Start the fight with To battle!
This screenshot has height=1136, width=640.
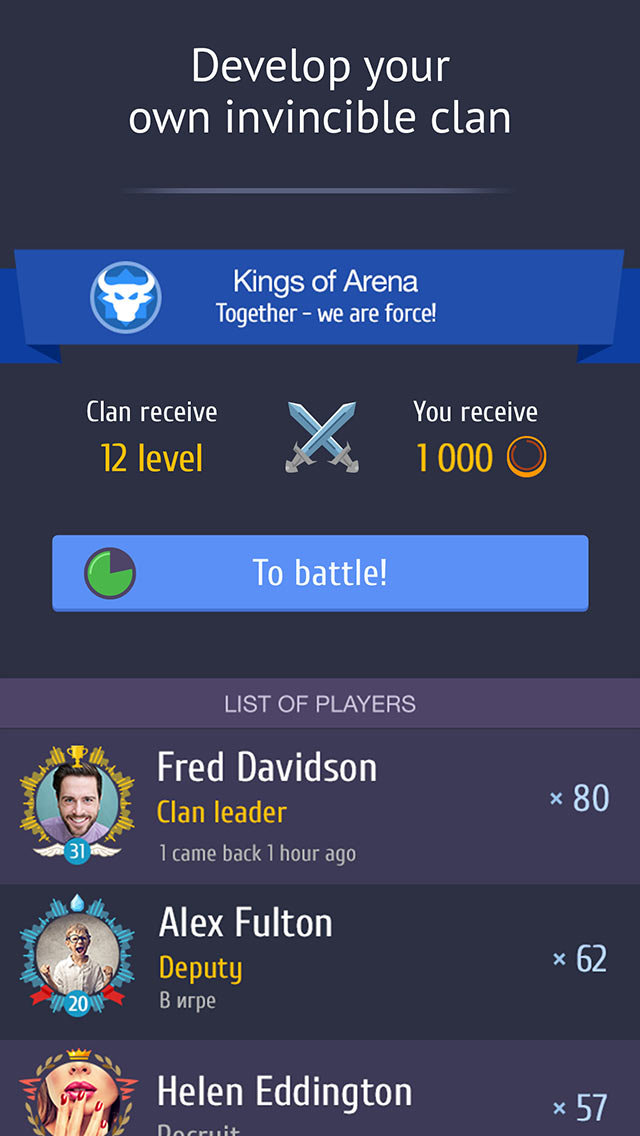pos(320,573)
